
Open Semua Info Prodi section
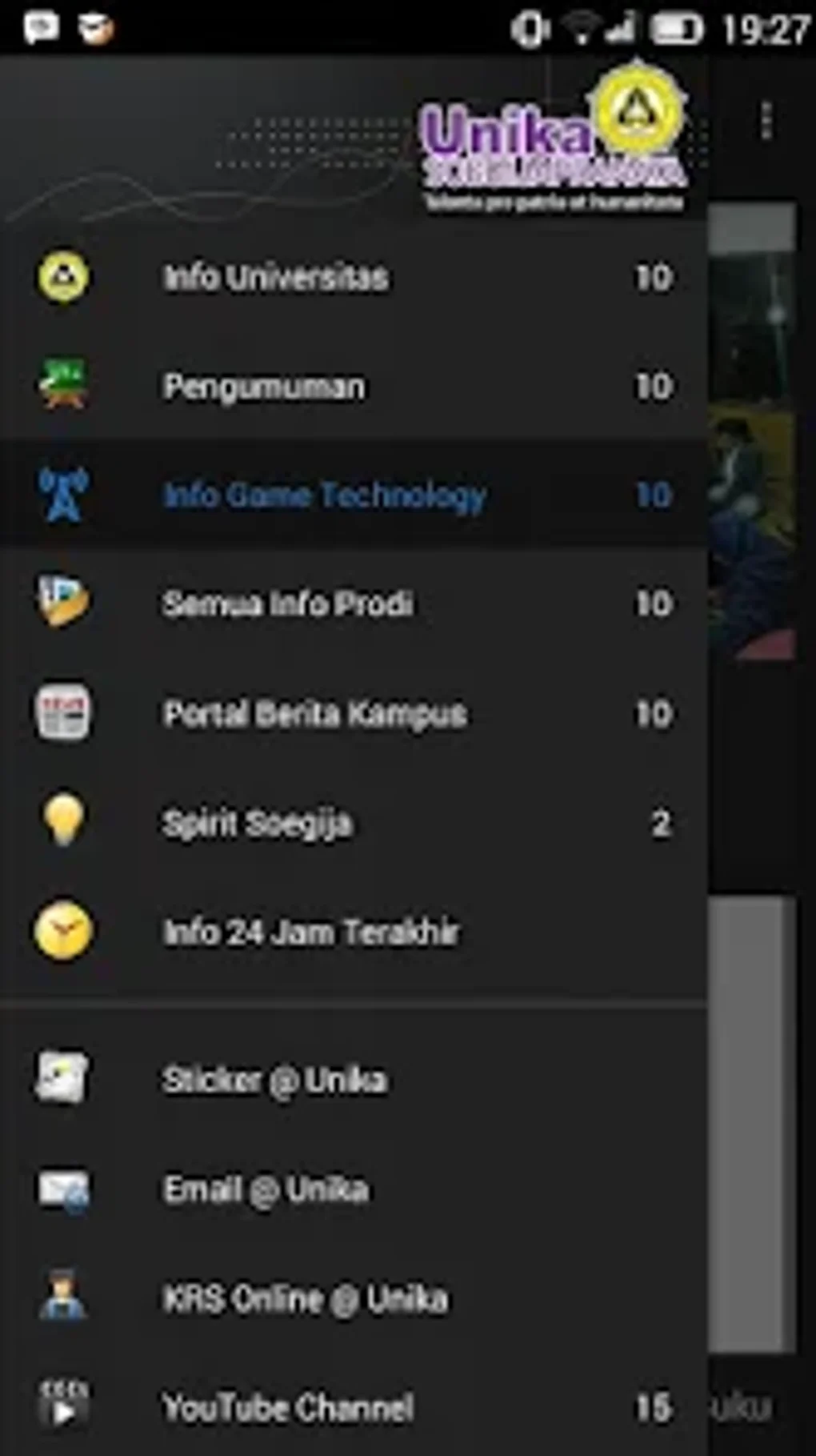288,604
